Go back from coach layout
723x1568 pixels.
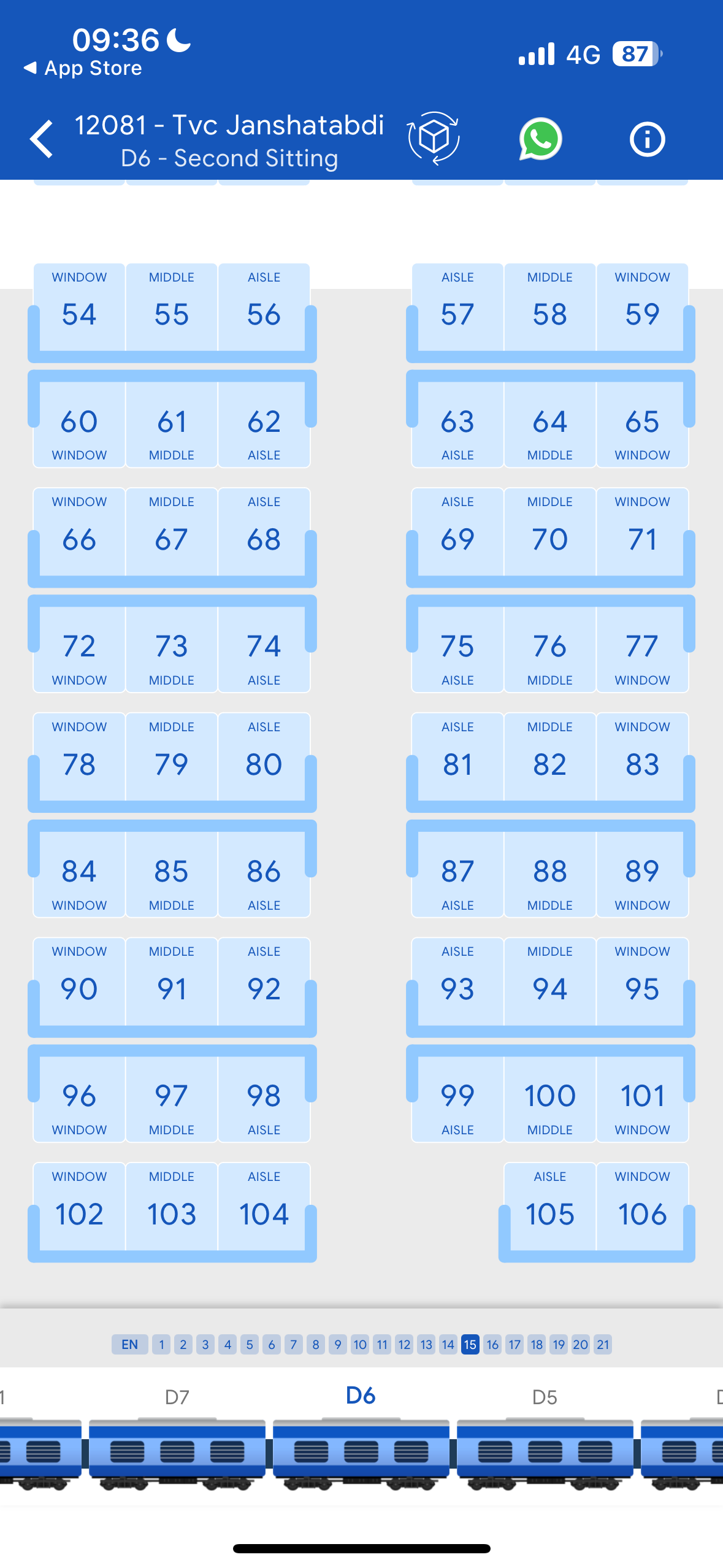[42, 139]
